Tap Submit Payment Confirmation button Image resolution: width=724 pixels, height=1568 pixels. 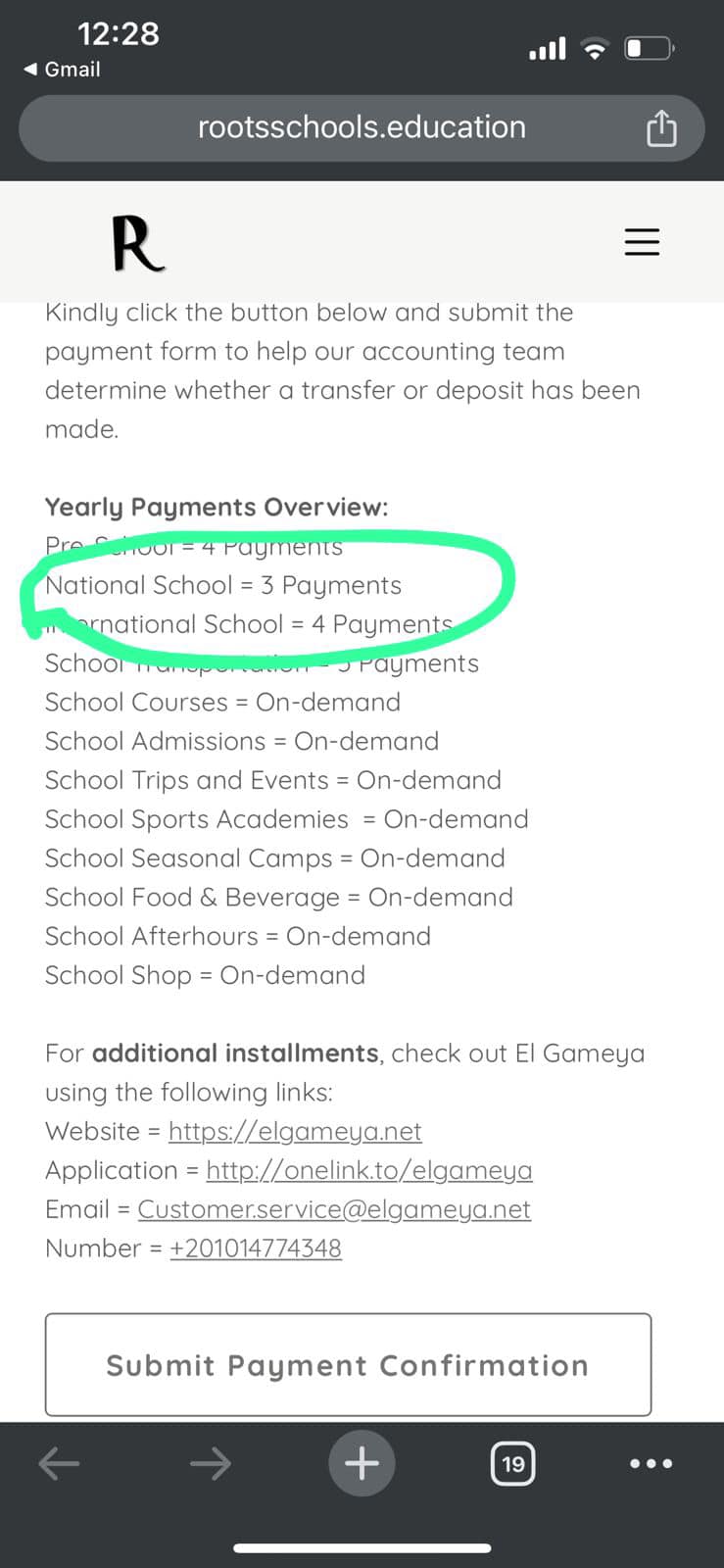click(348, 1365)
